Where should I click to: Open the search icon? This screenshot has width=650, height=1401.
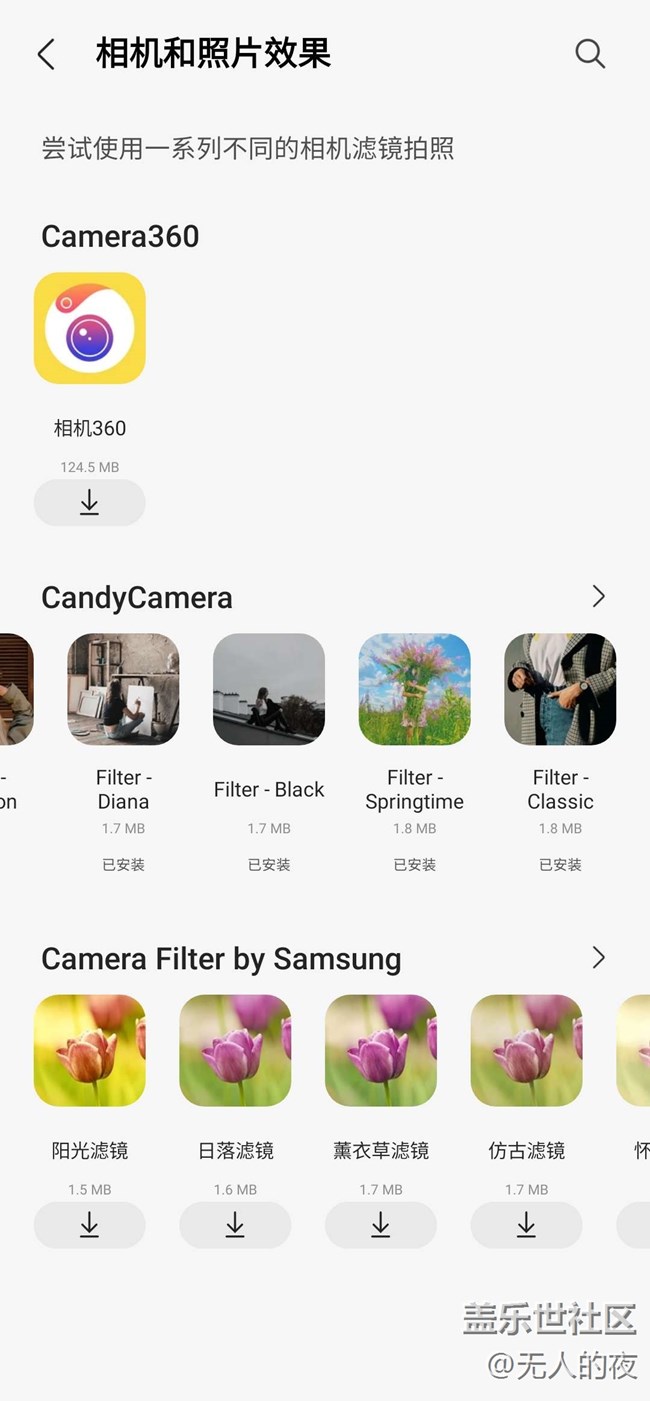point(590,54)
